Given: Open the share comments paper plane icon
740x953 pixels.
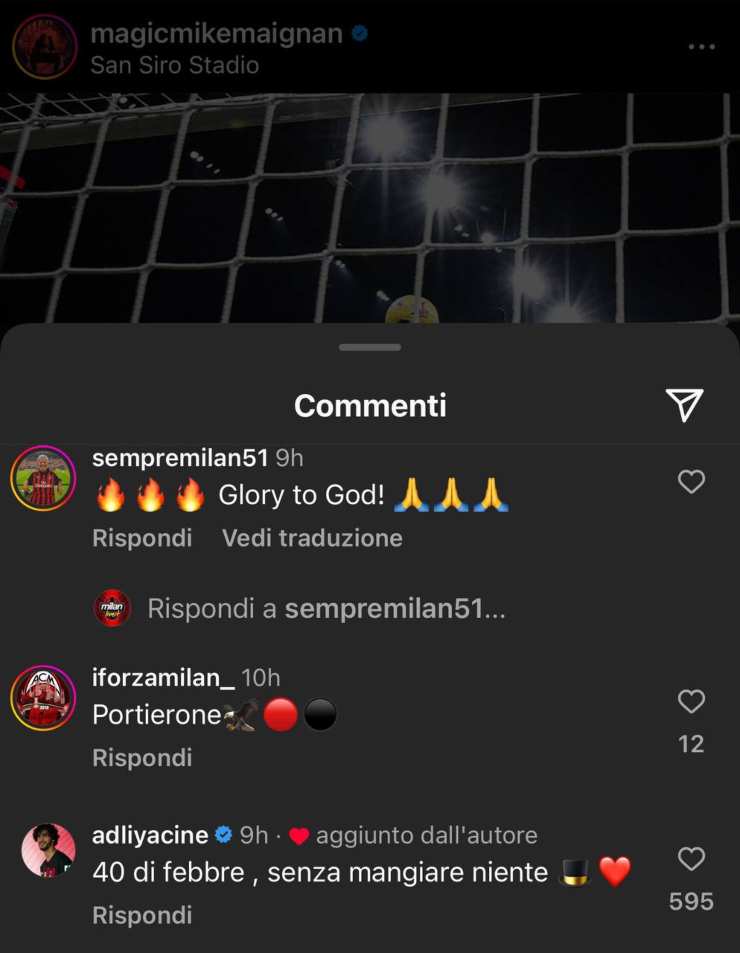Looking at the screenshot, I should (x=686, y=403).
